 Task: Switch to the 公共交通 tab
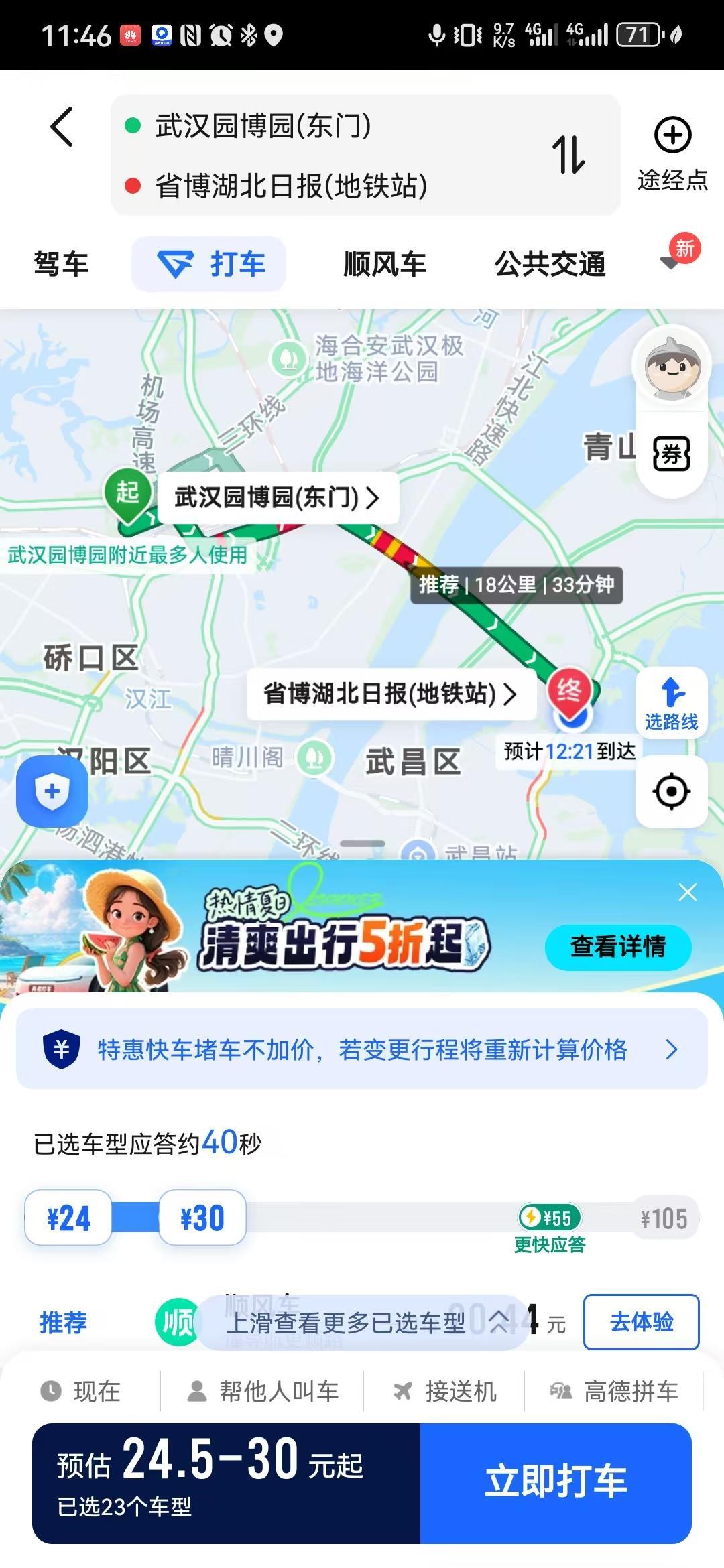551,264
